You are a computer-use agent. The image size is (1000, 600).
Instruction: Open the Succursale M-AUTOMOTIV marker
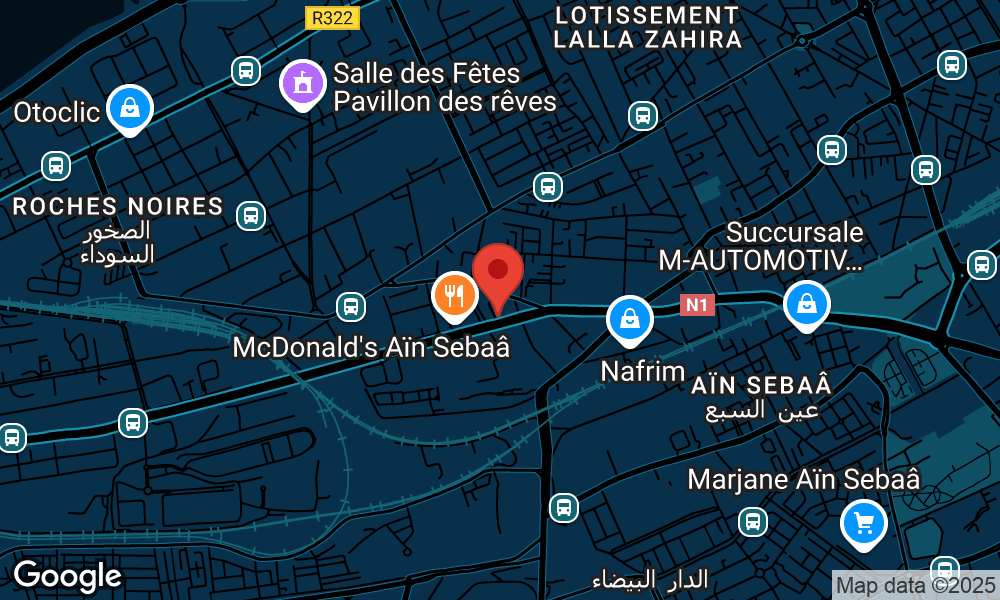[806, 303]
